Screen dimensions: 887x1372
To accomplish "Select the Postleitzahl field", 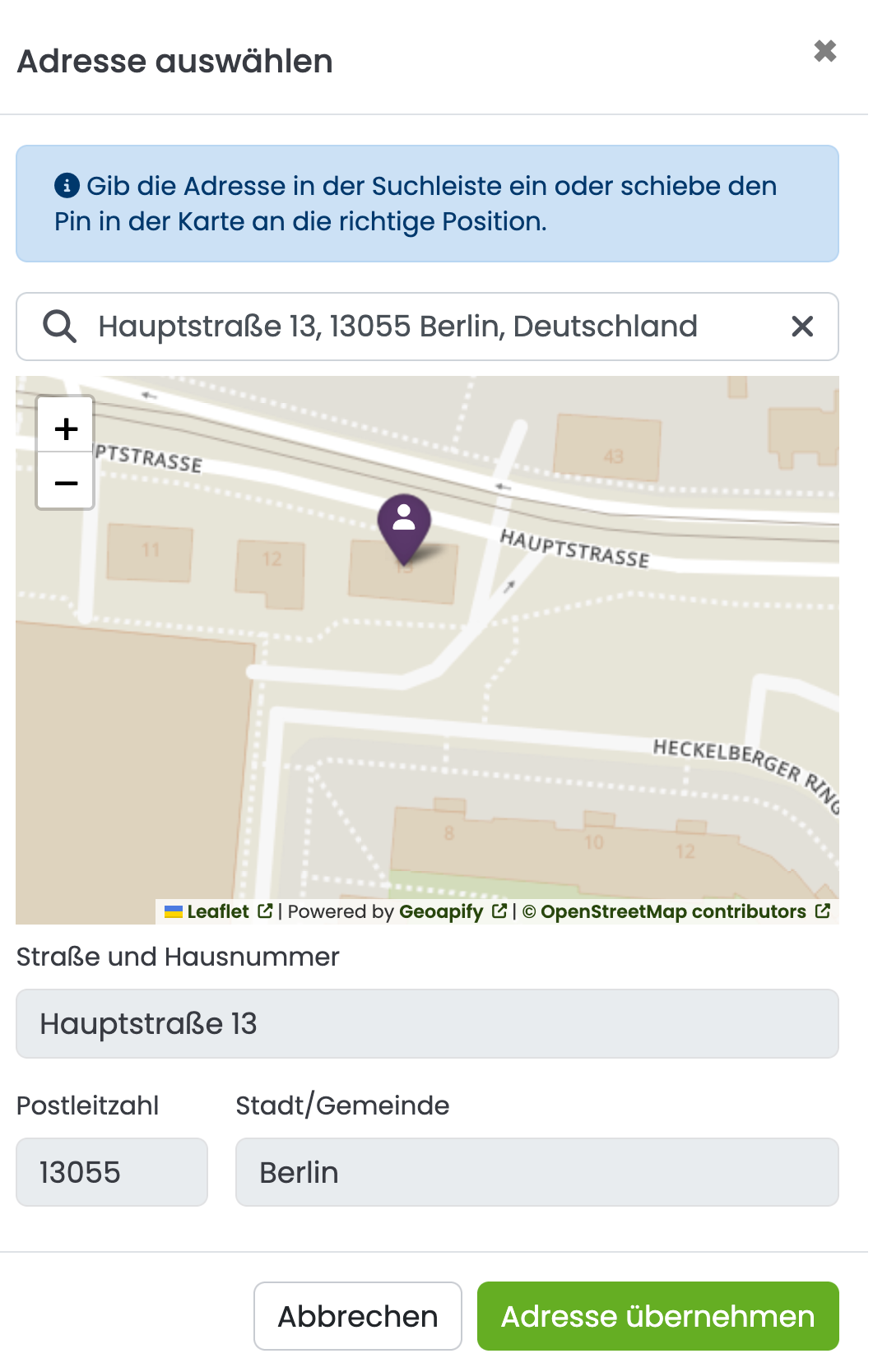I will (x=112, y=1172).
